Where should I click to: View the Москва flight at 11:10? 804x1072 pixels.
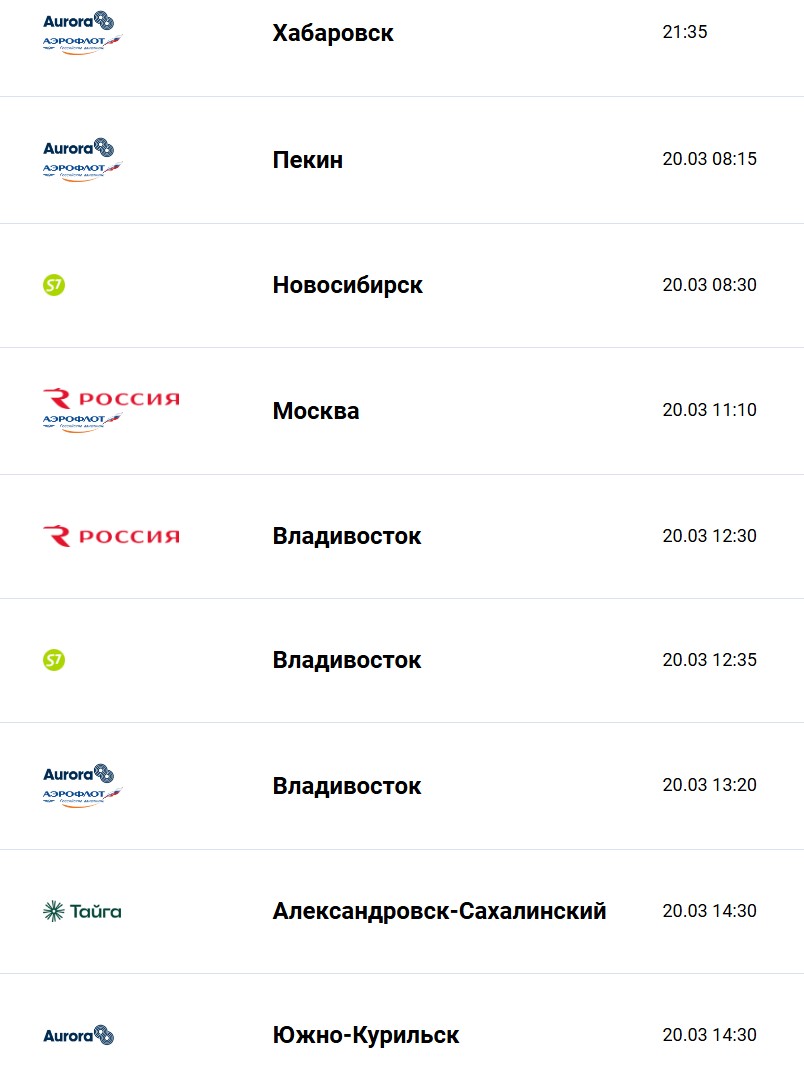(316, 411)
